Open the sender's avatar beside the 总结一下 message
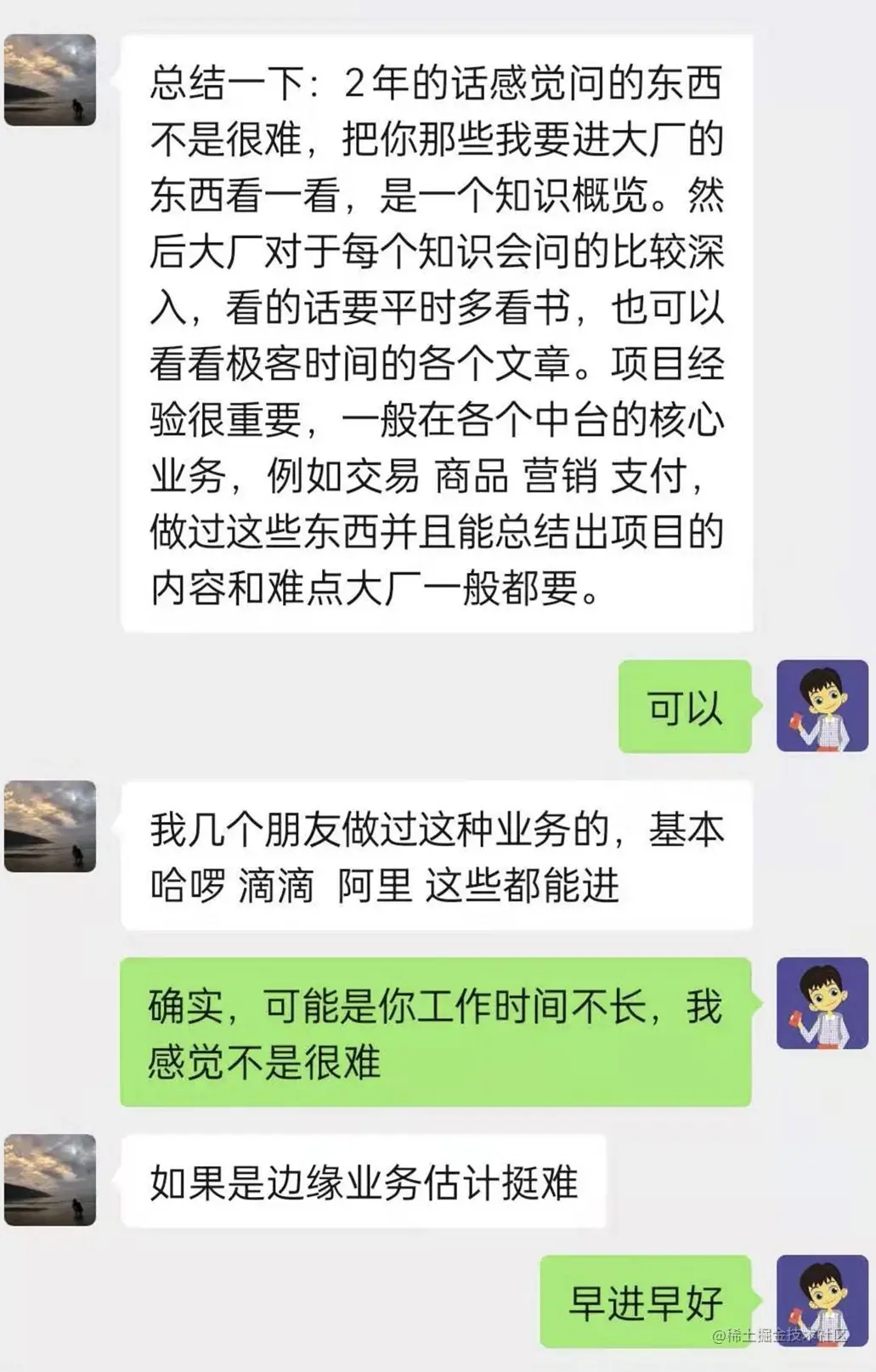 tap(50, 80)
